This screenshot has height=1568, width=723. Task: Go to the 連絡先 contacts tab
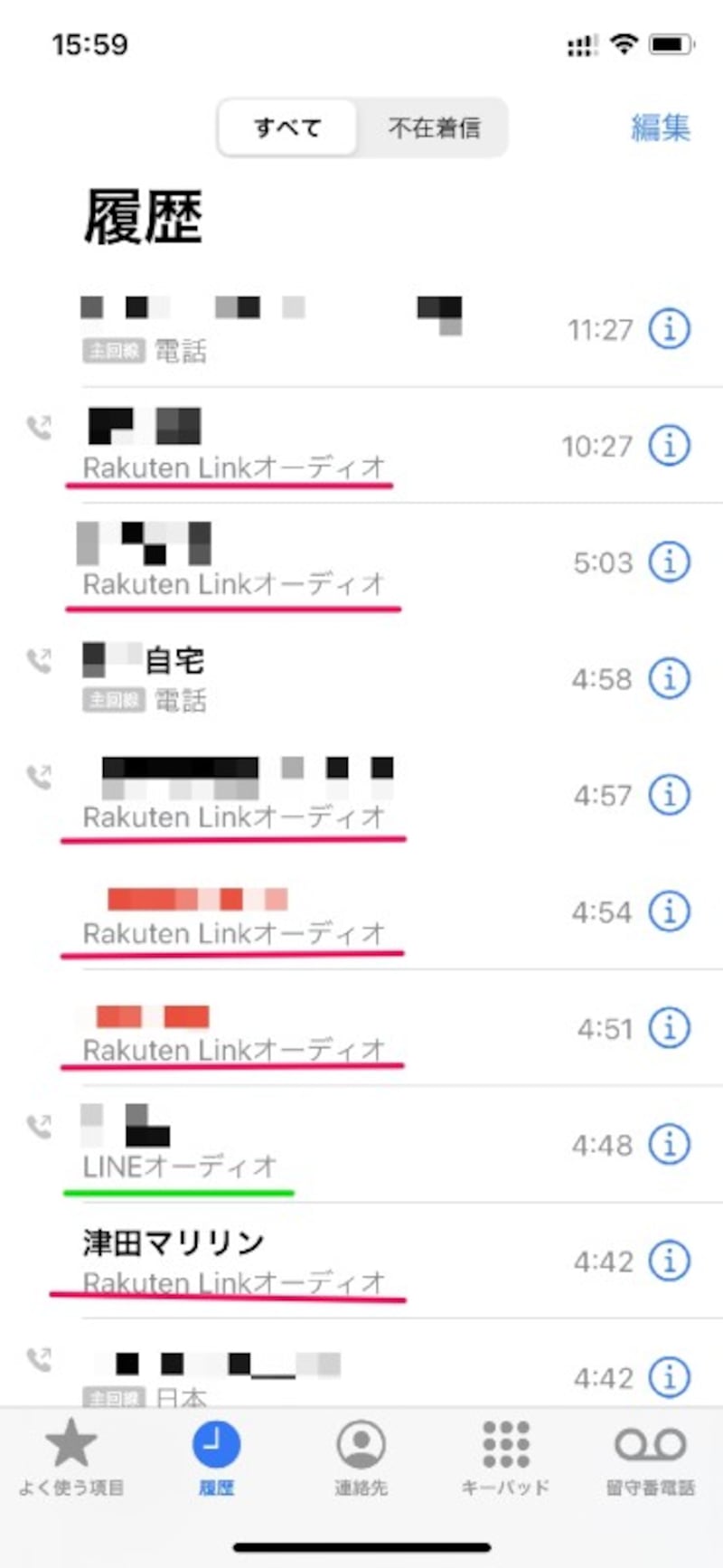(x=361, y=1458)
